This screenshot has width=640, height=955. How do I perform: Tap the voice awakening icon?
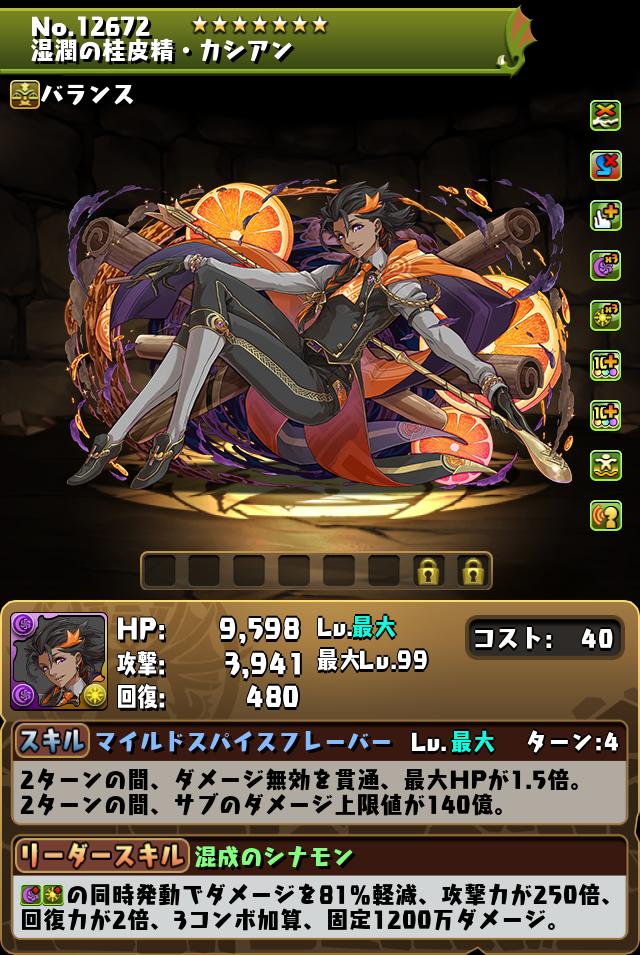605,514
